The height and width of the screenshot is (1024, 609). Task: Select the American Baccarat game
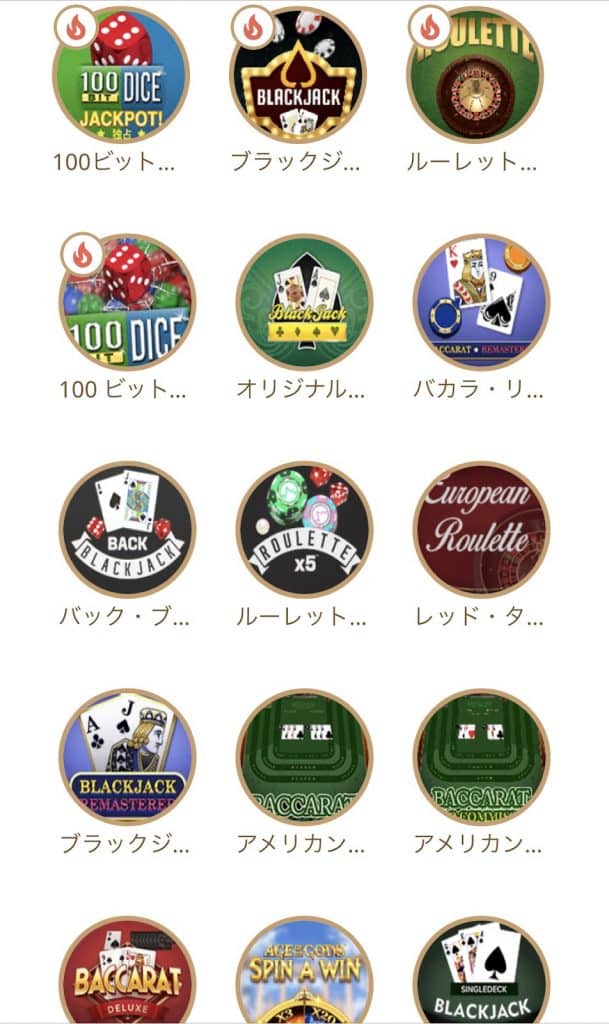(304, 756)
